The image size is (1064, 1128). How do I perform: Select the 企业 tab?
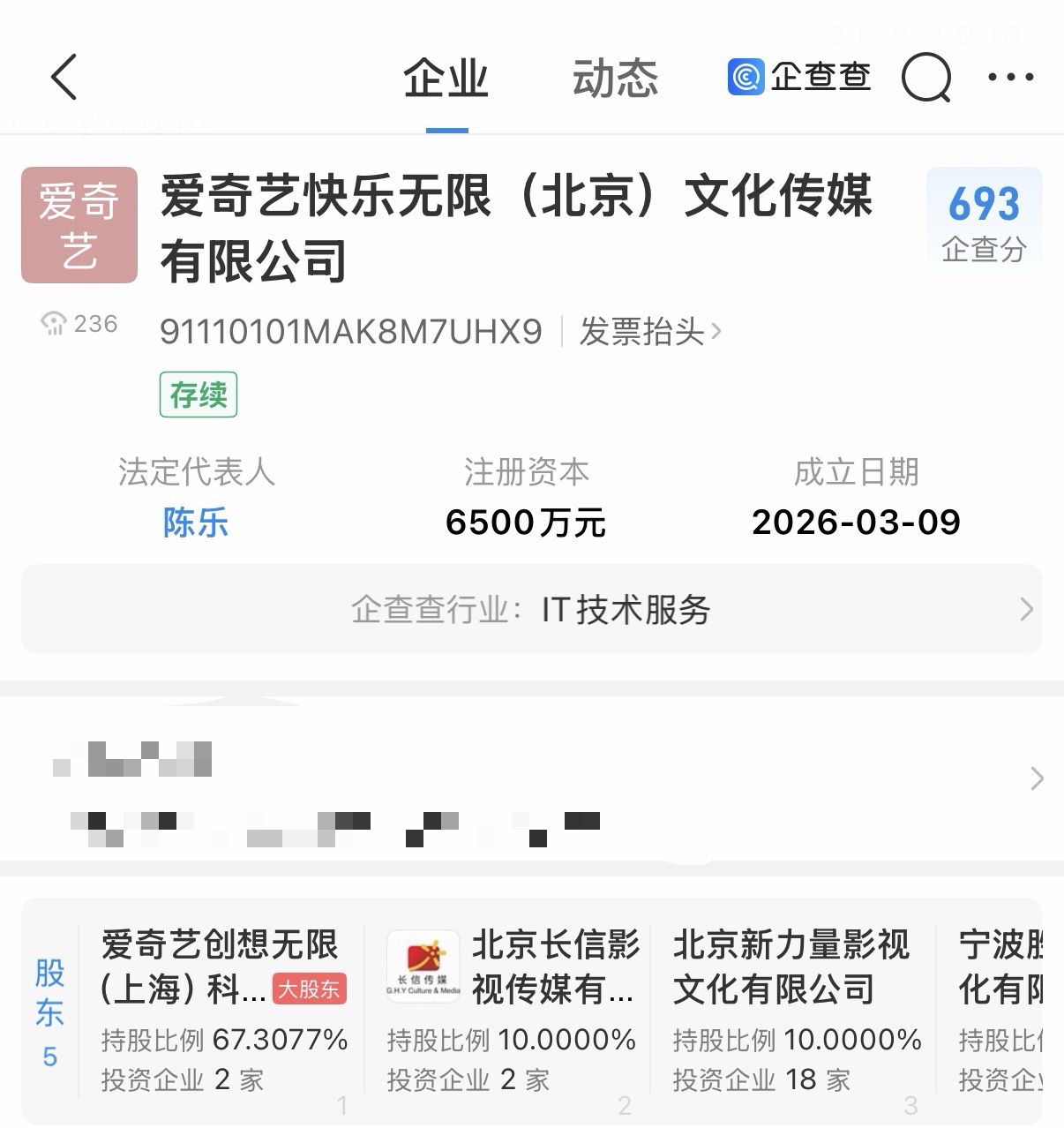pyautogui.click(x=446, y=79)
